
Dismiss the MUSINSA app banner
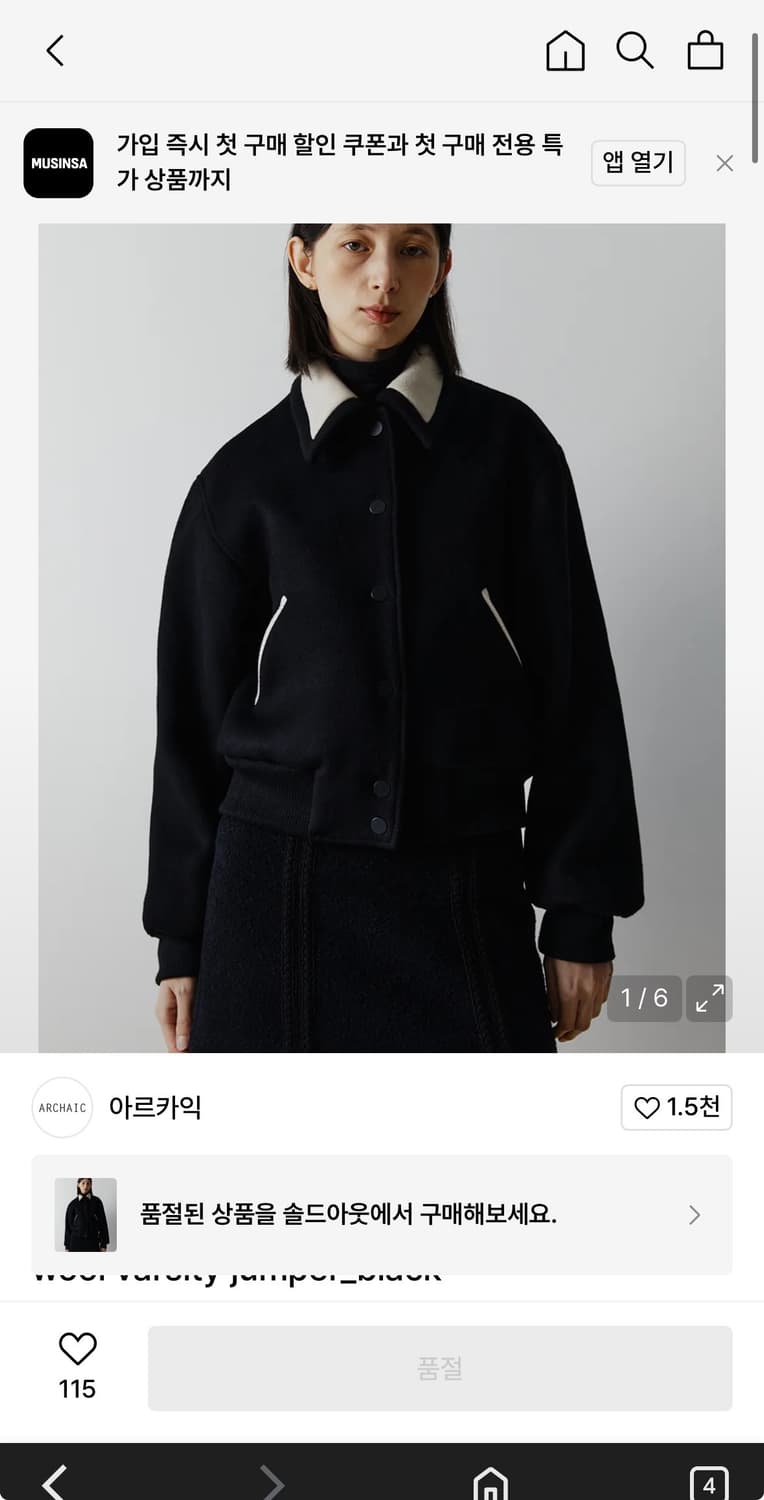[x=724, y=163]
